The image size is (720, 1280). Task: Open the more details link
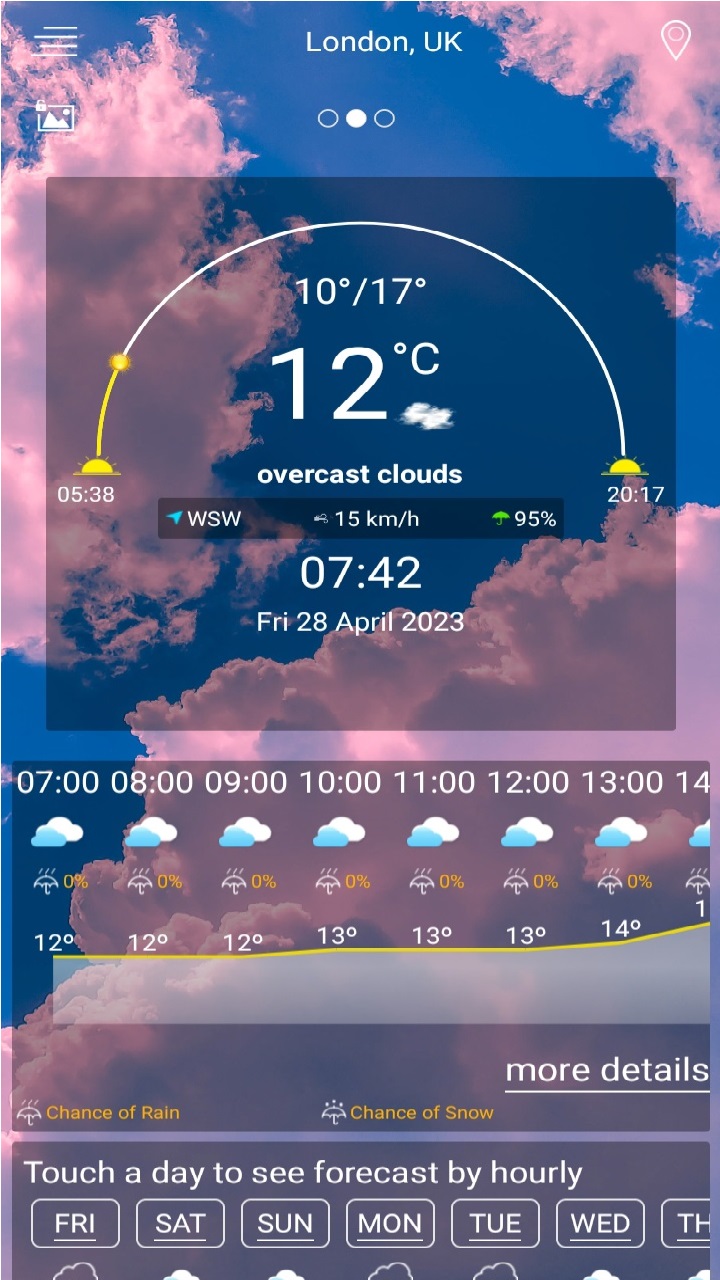pos(609,1070)
